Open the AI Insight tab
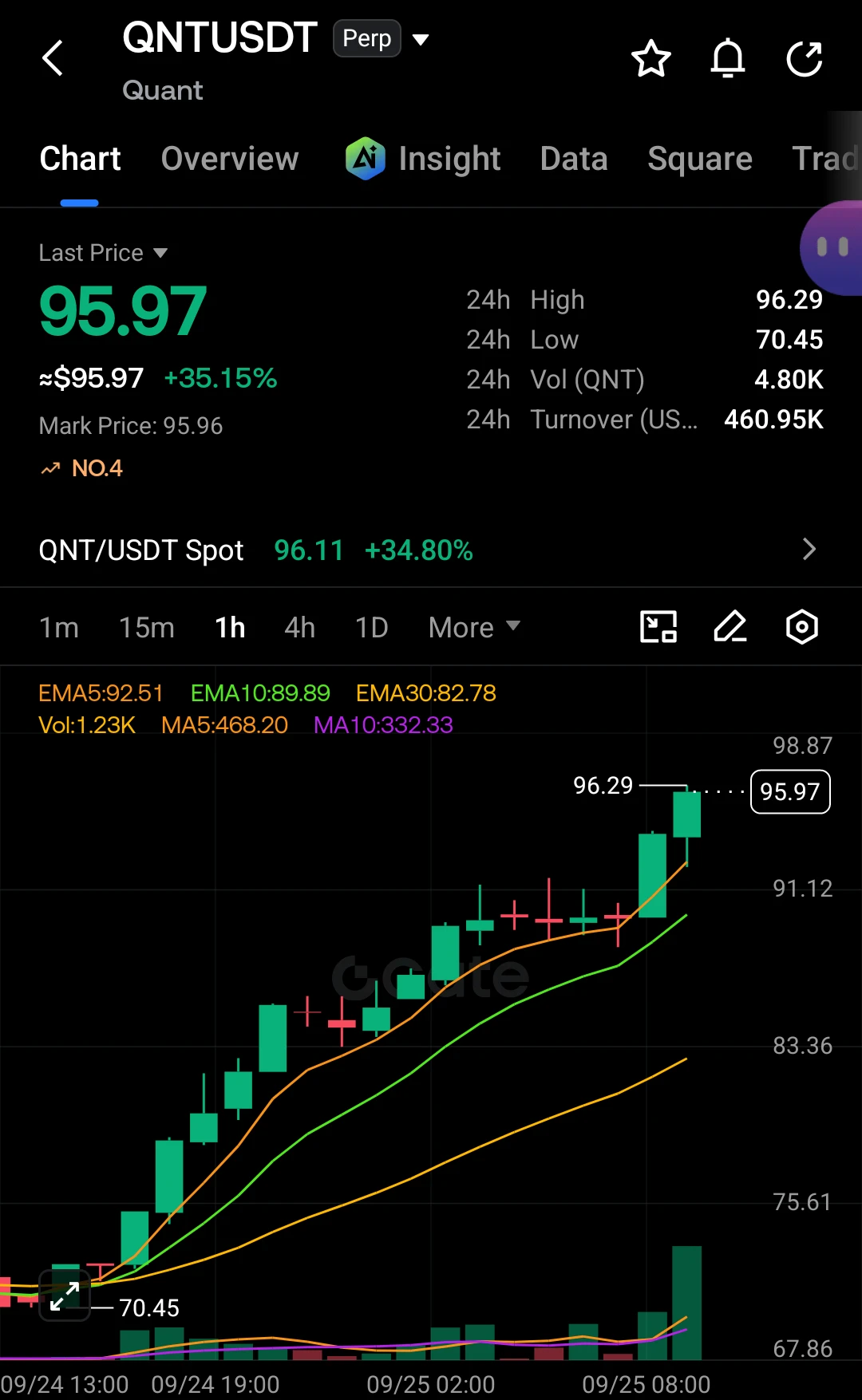The image size is (862, 1400). point(423,159)
